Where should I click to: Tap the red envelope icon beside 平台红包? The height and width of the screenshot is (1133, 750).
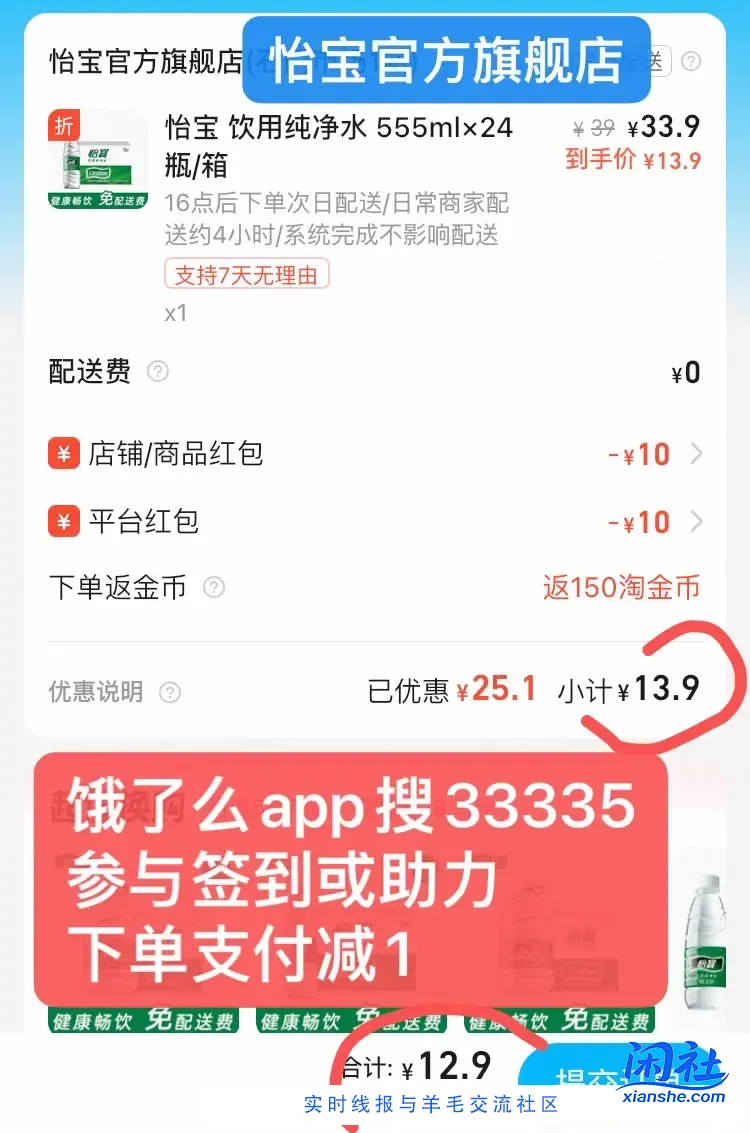coord(62,521)
